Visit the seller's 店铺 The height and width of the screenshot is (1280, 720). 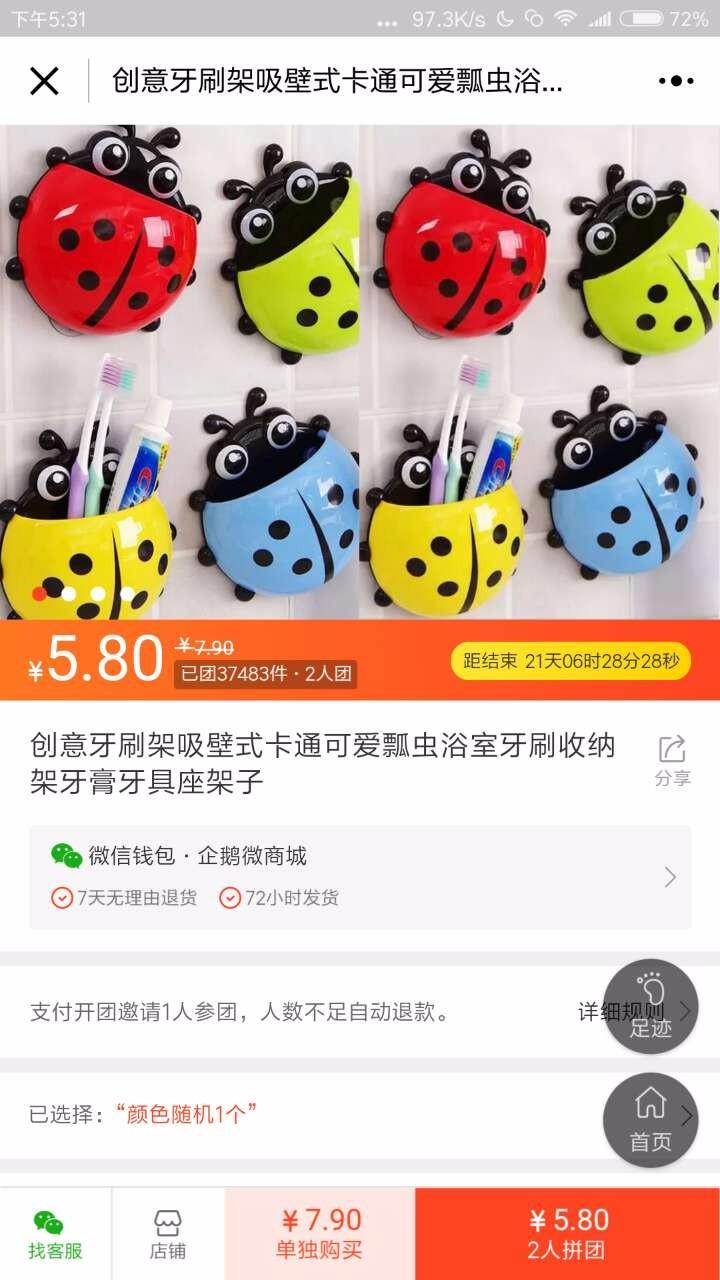[168, 1234]
